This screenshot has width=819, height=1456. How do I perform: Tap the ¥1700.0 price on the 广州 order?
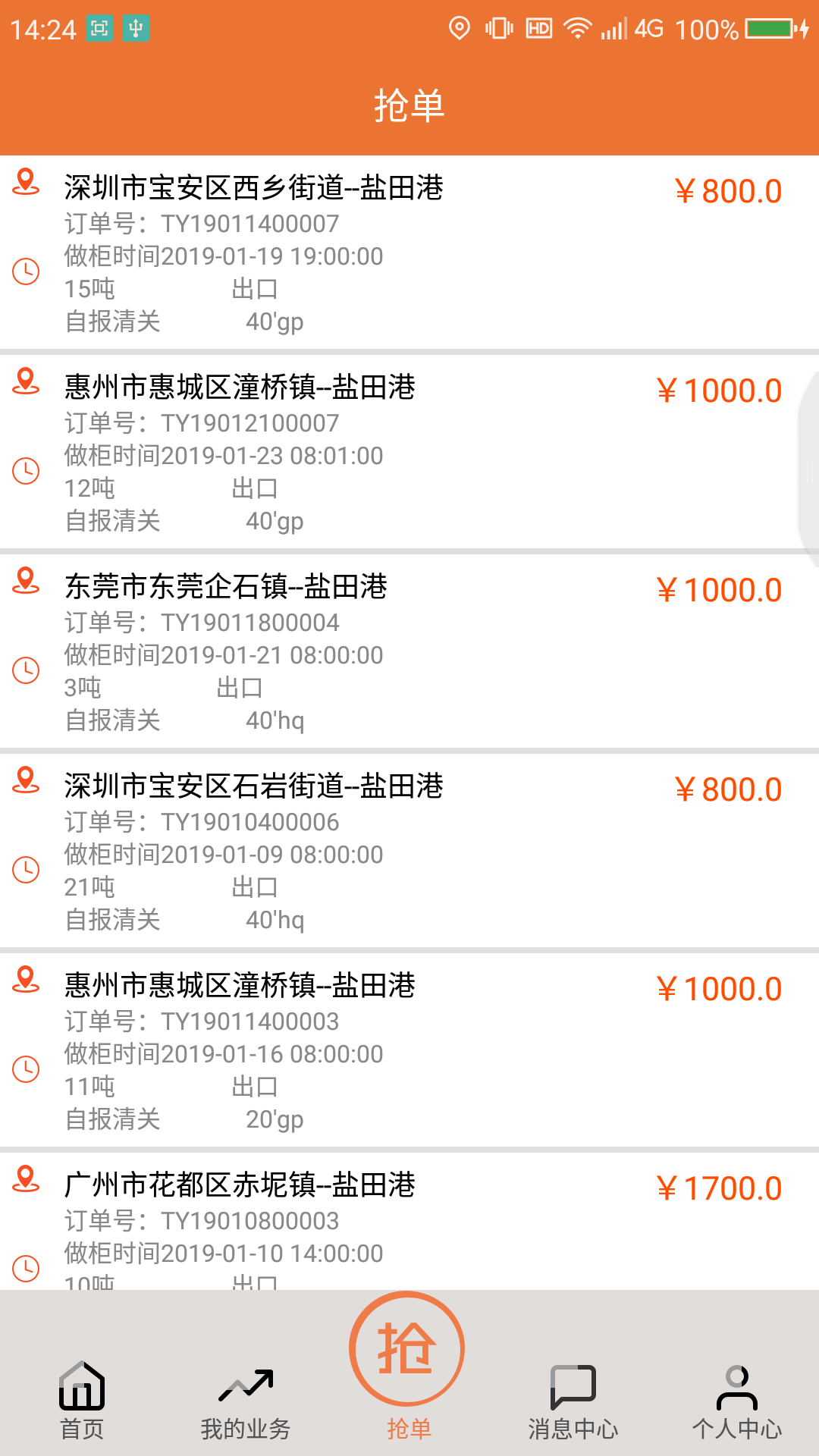click(x=719, y=1187)
